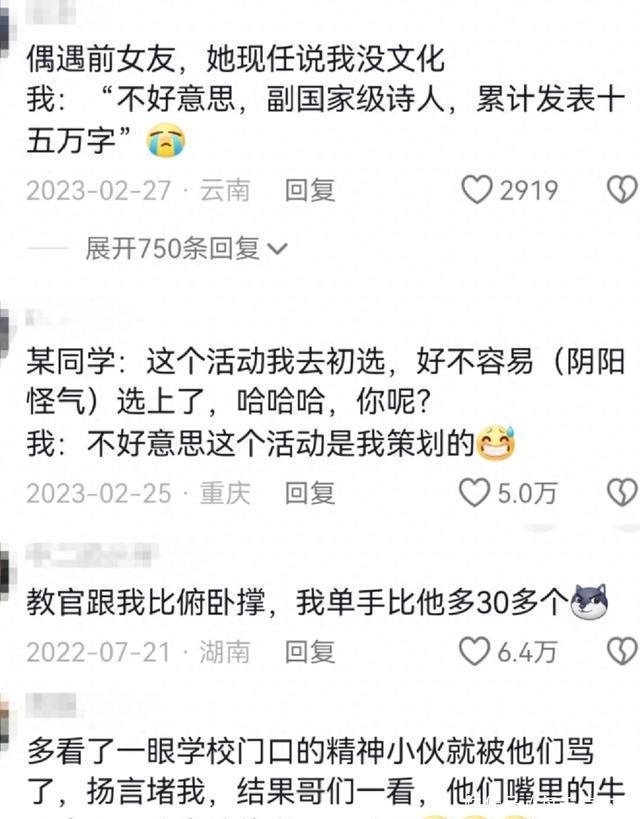Like the comment about 副国家级诗人
Screen dimensions: 640x819
(477, 190)
